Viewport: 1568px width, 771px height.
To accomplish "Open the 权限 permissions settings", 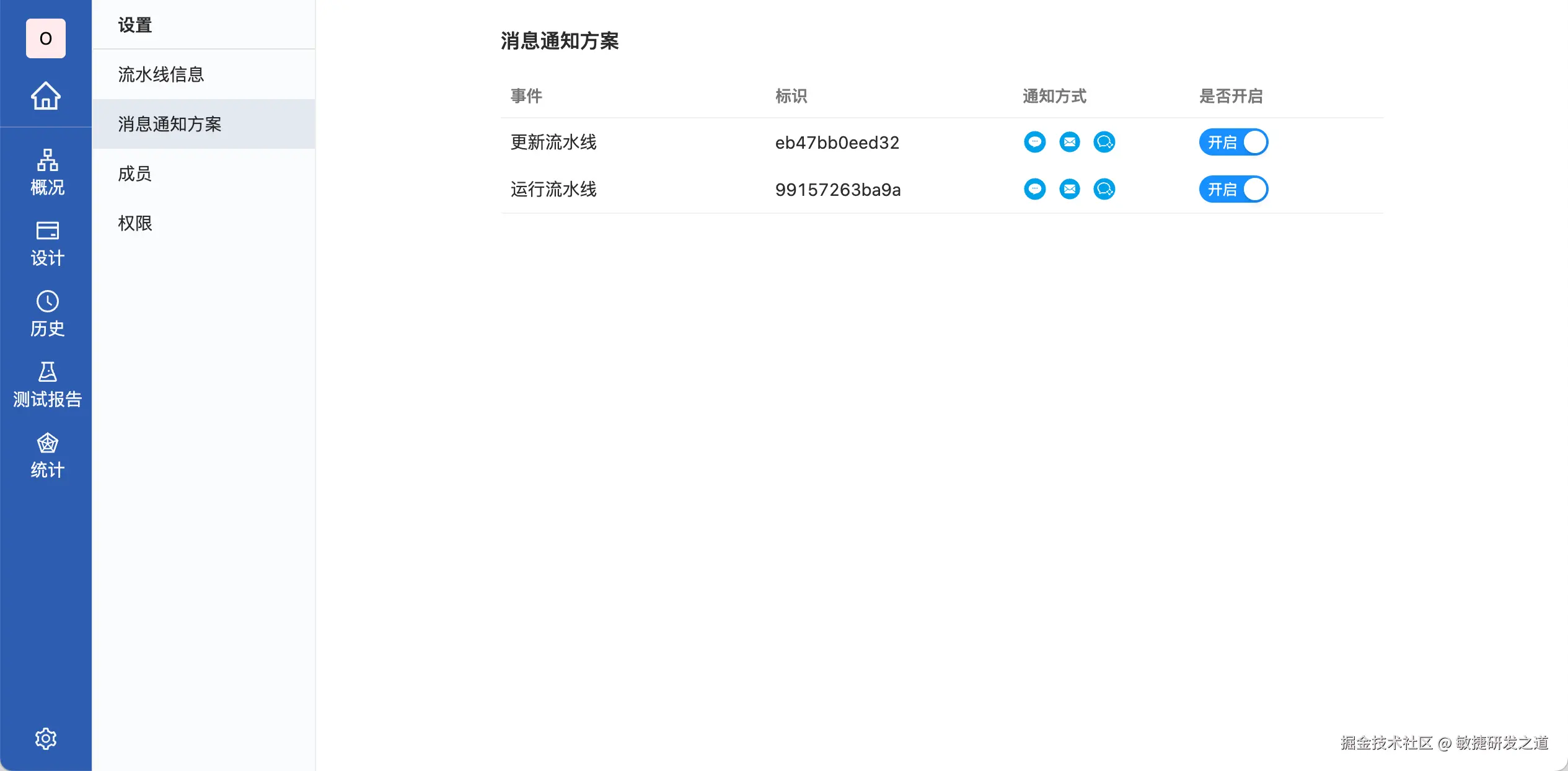I will pos(135,223).
